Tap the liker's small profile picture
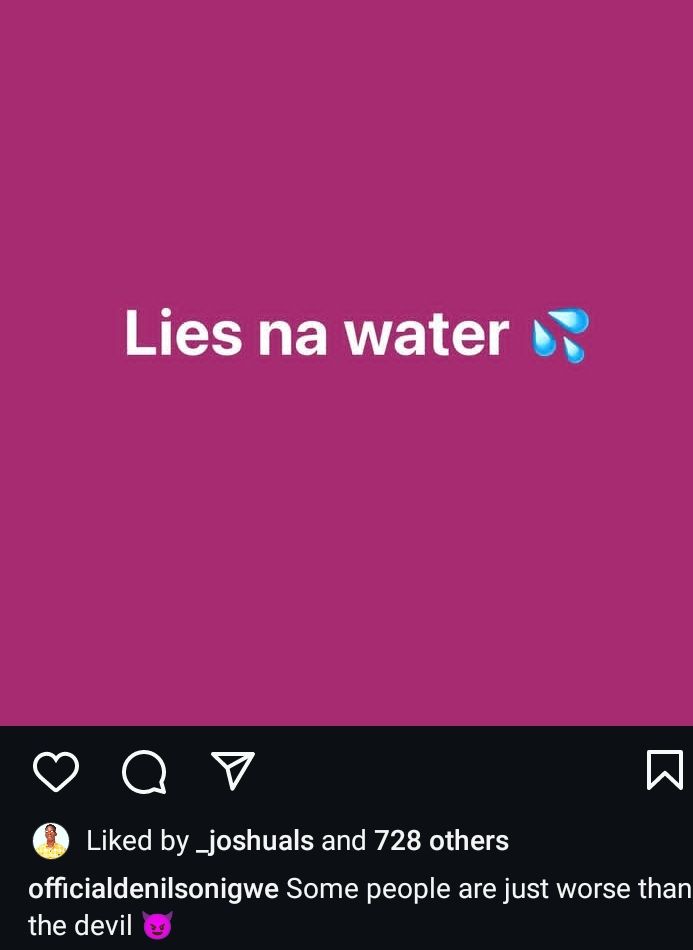 [51, 841]
